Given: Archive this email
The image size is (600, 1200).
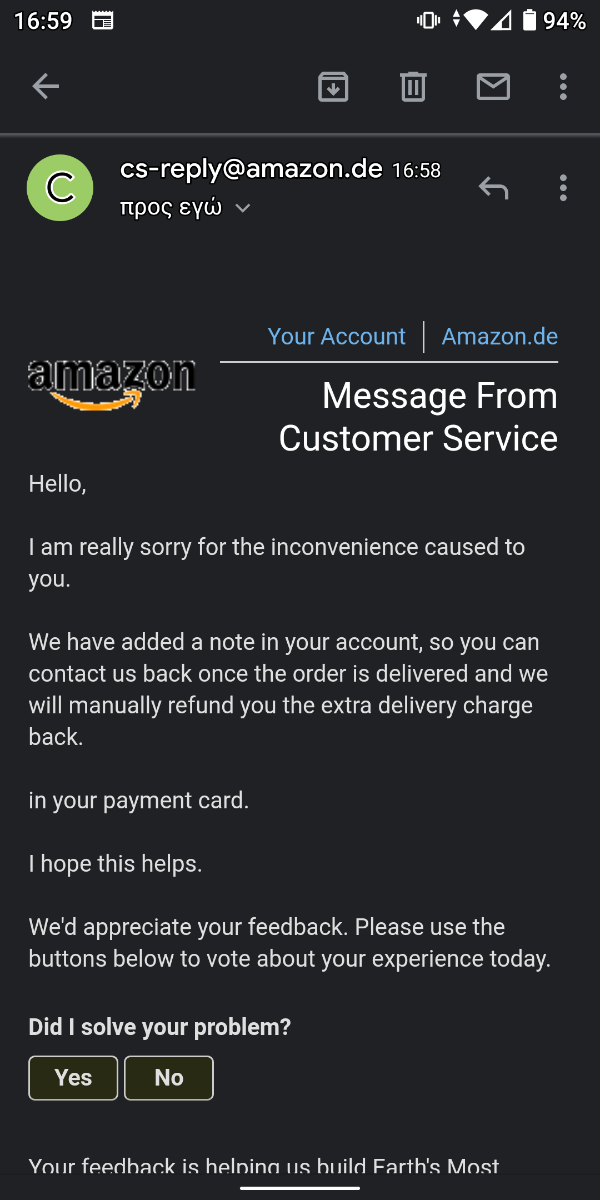Looking at the screenshot, I should [x=333, y=87].
